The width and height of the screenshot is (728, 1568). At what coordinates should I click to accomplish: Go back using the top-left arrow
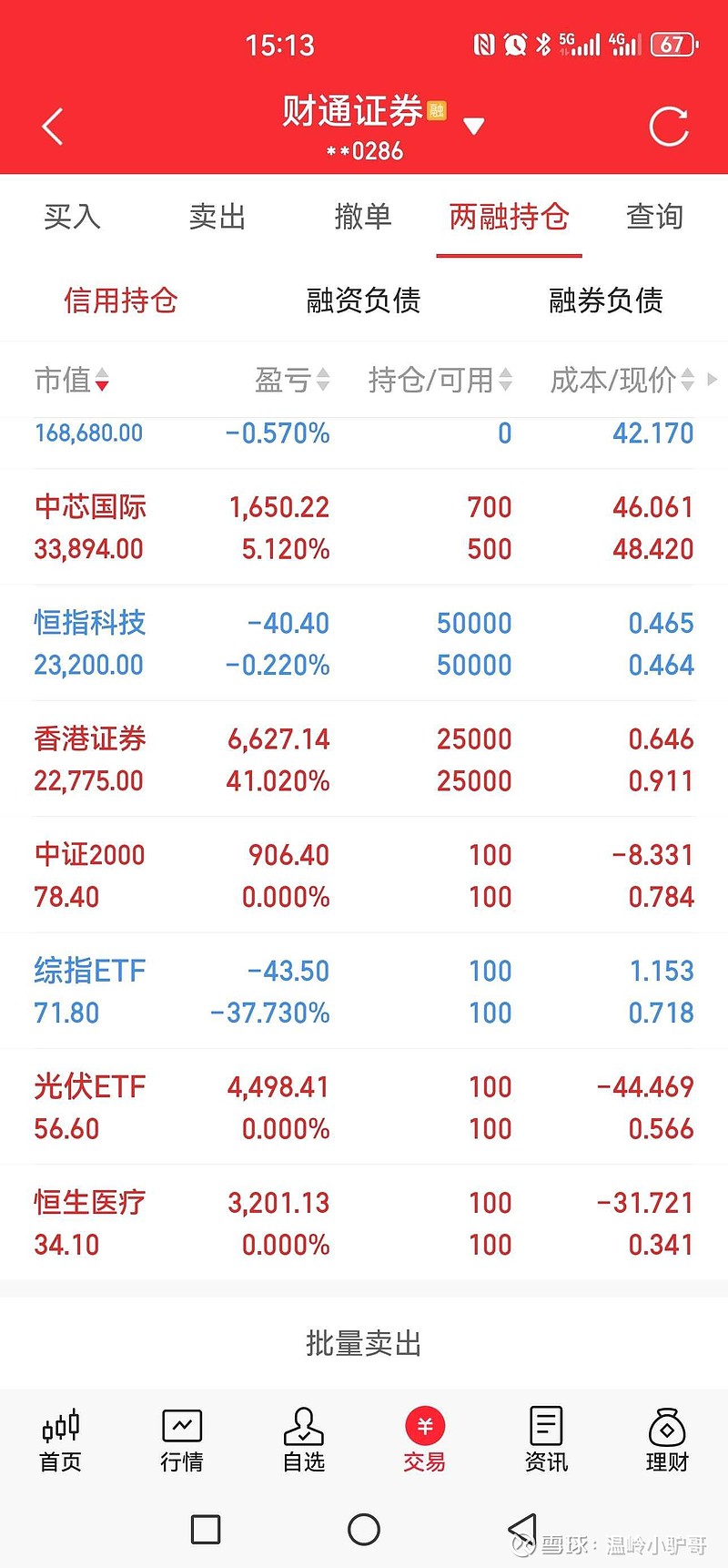[x=53, y=127]
